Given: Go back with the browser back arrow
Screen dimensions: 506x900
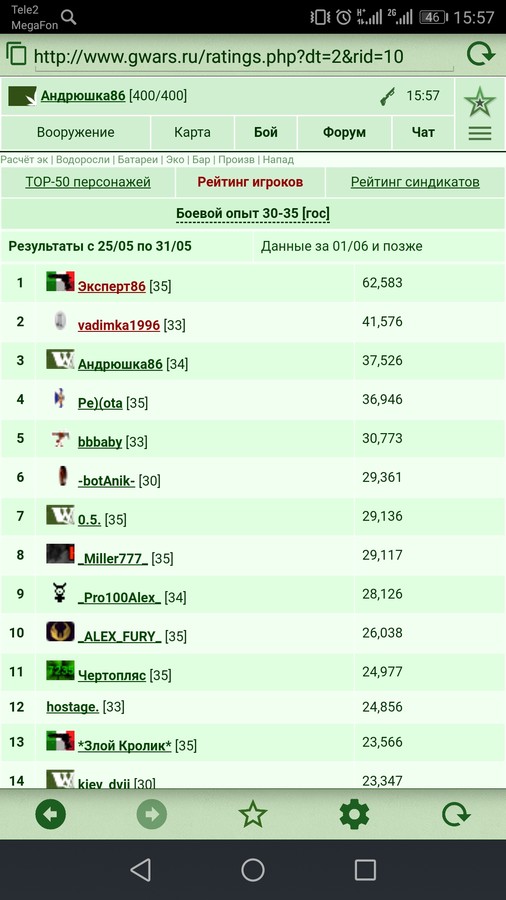Looking at the screenshot, I should [x=50, y=814].
